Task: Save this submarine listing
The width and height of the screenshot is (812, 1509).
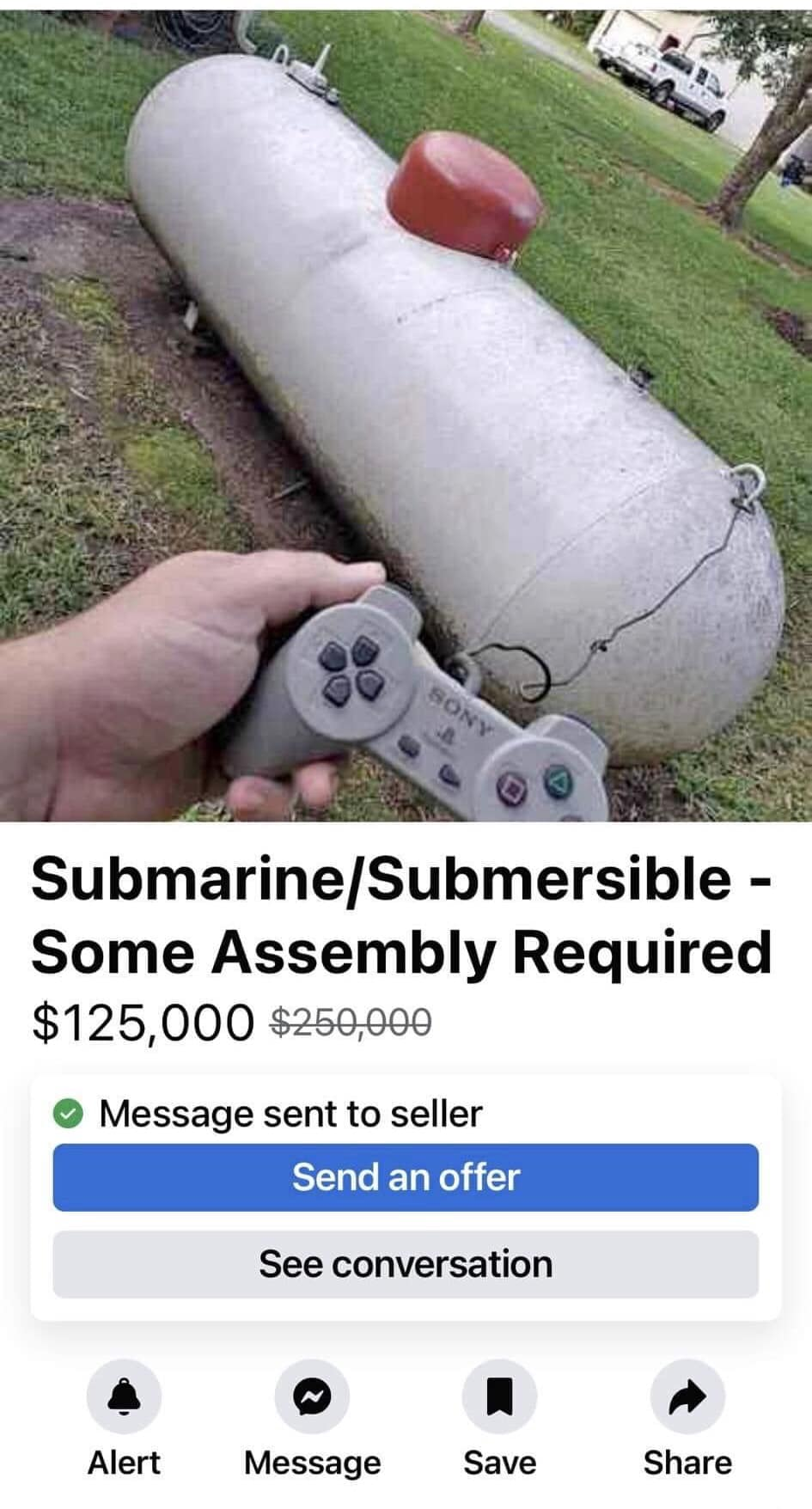Action: (499, 1396)
